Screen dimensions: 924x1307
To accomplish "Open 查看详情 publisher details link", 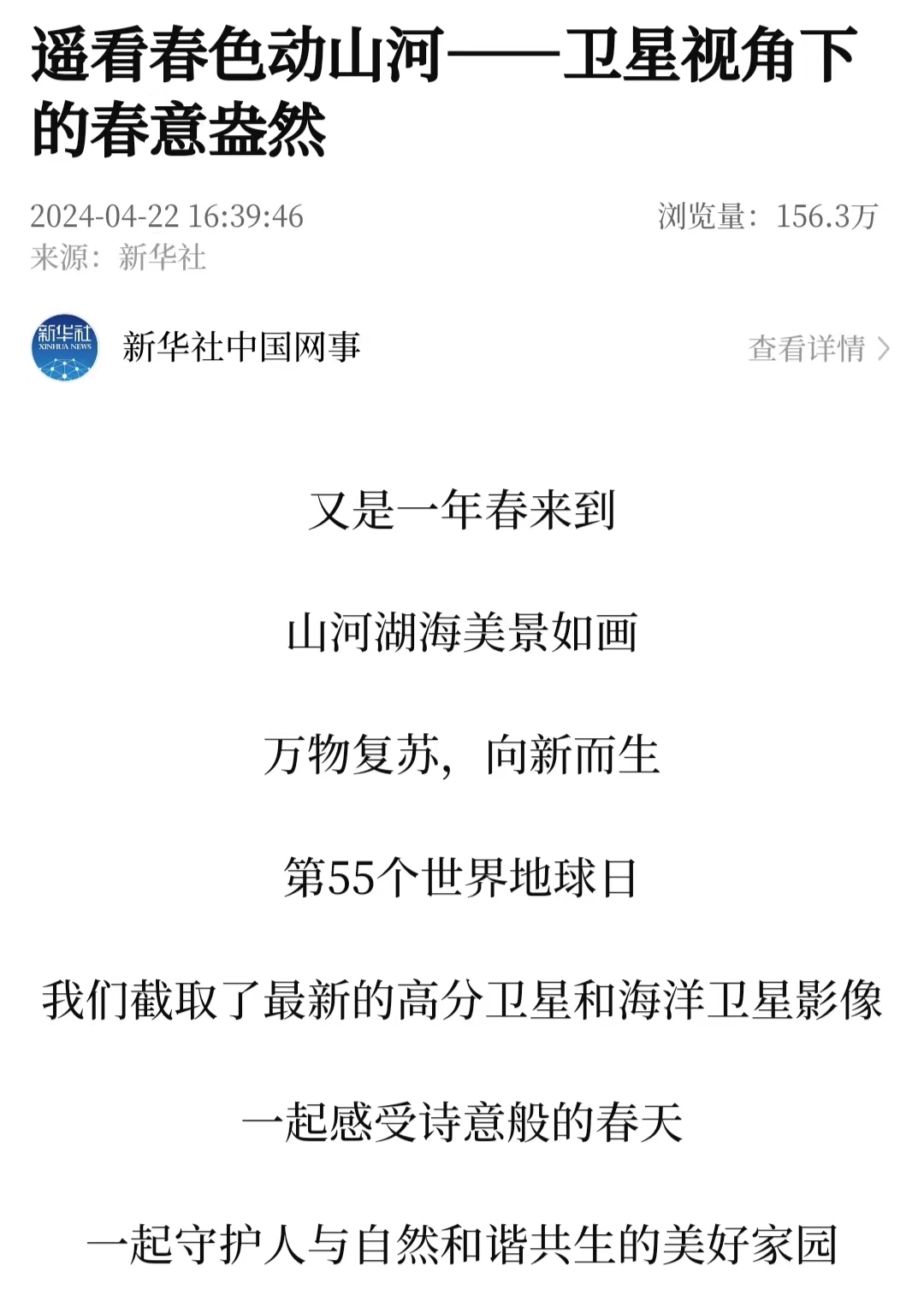I will pyautogui.click(x=818, y=348).
